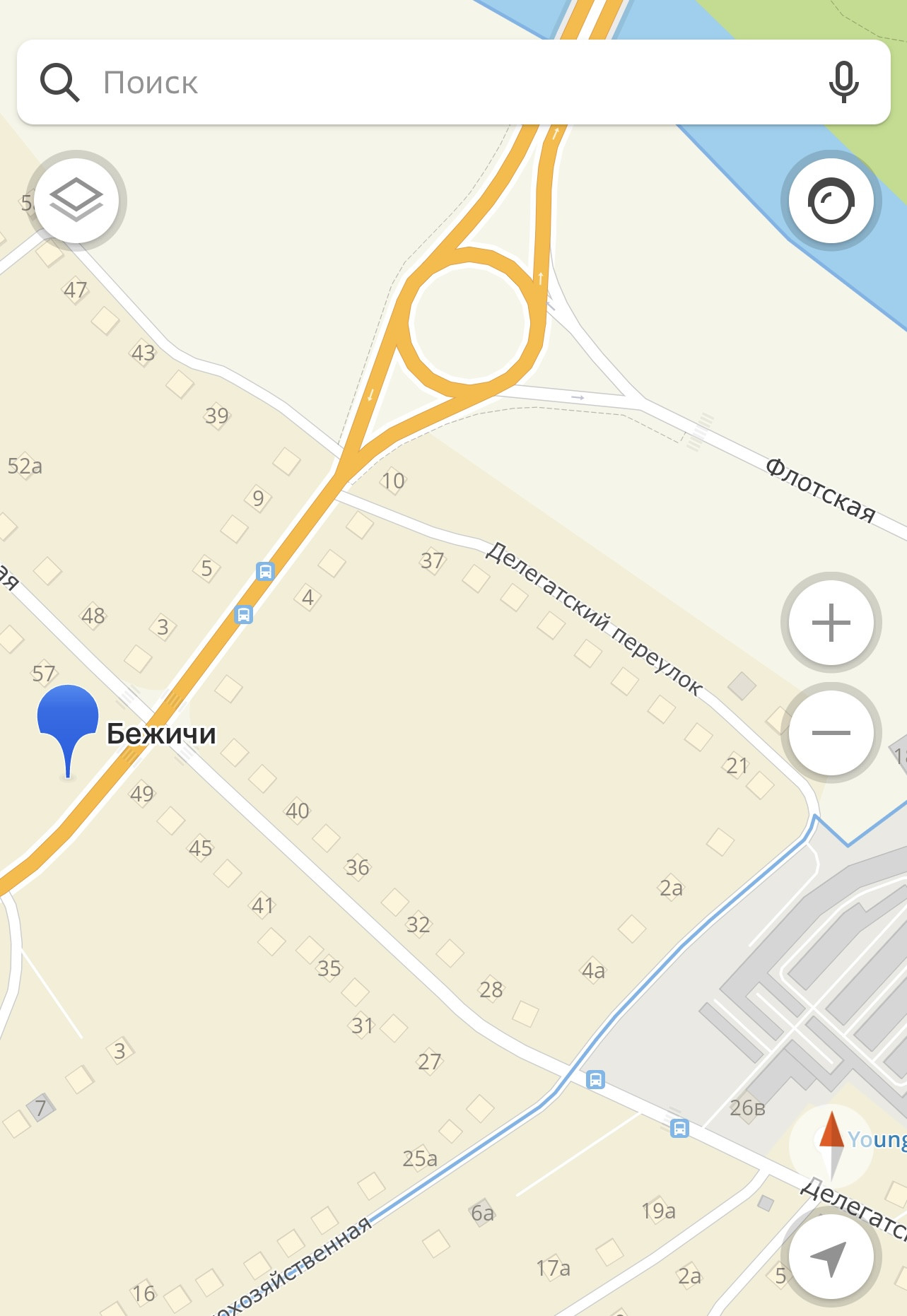Center the map on my location

(x=831, y=1257)
